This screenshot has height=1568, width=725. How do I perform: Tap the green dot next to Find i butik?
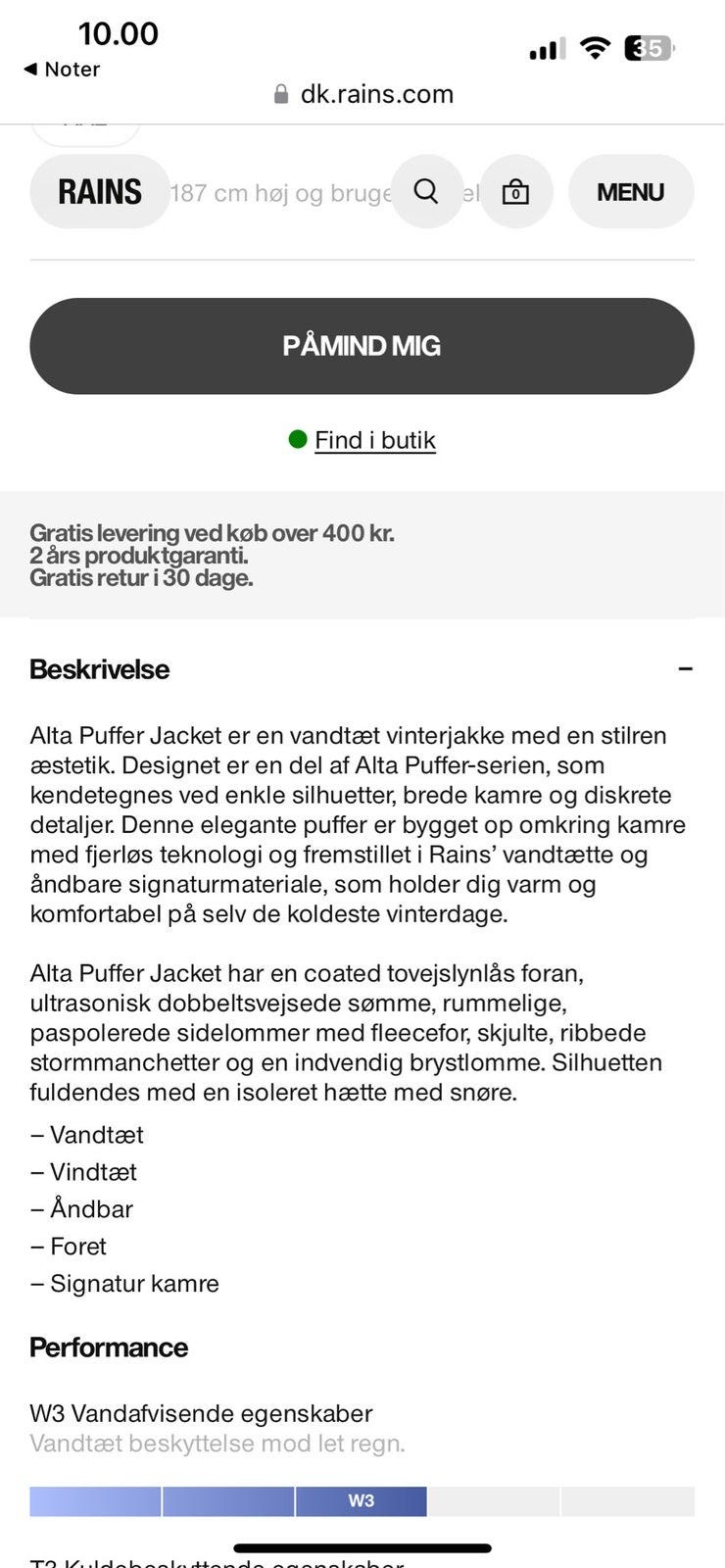(x=299, y=439)
